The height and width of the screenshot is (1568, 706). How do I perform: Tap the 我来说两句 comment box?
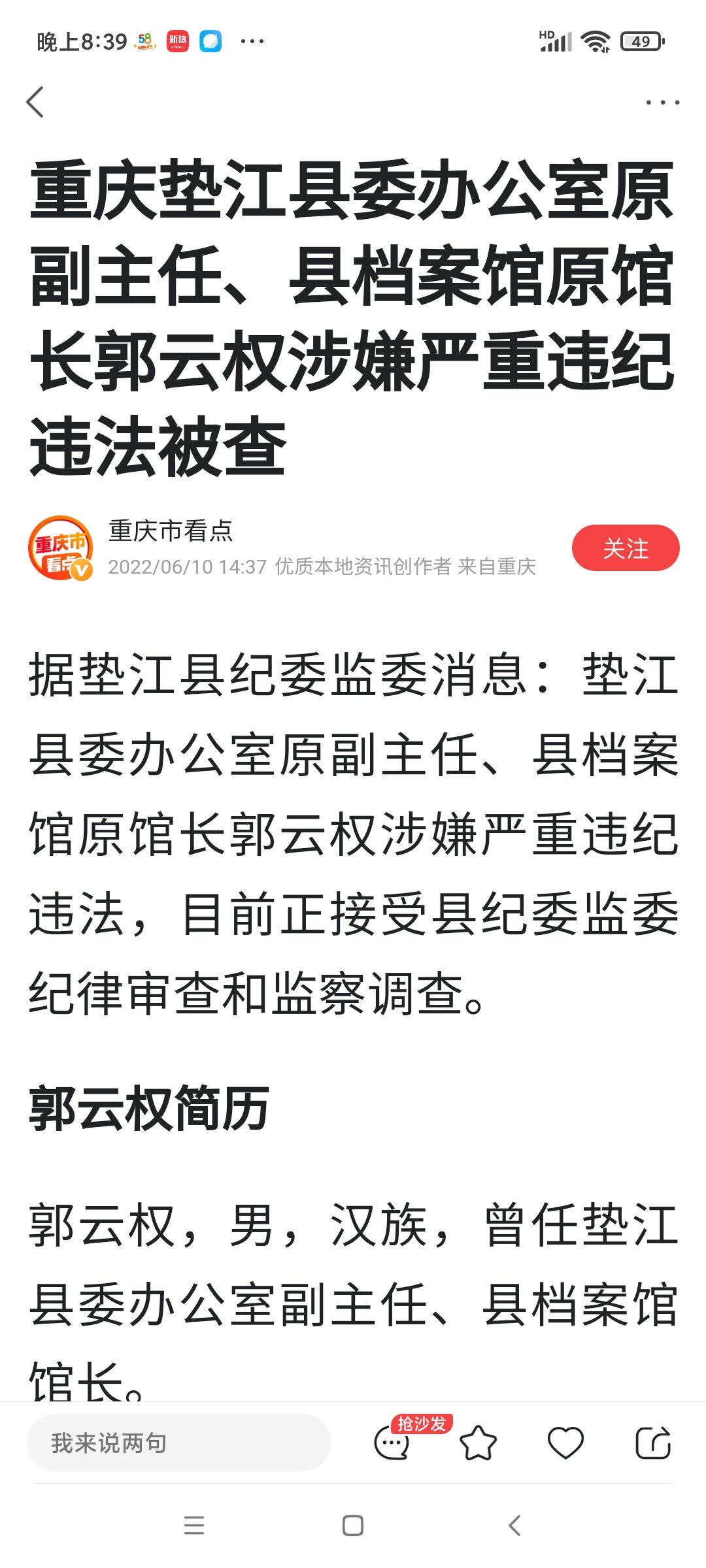(x=178, y=1443)
